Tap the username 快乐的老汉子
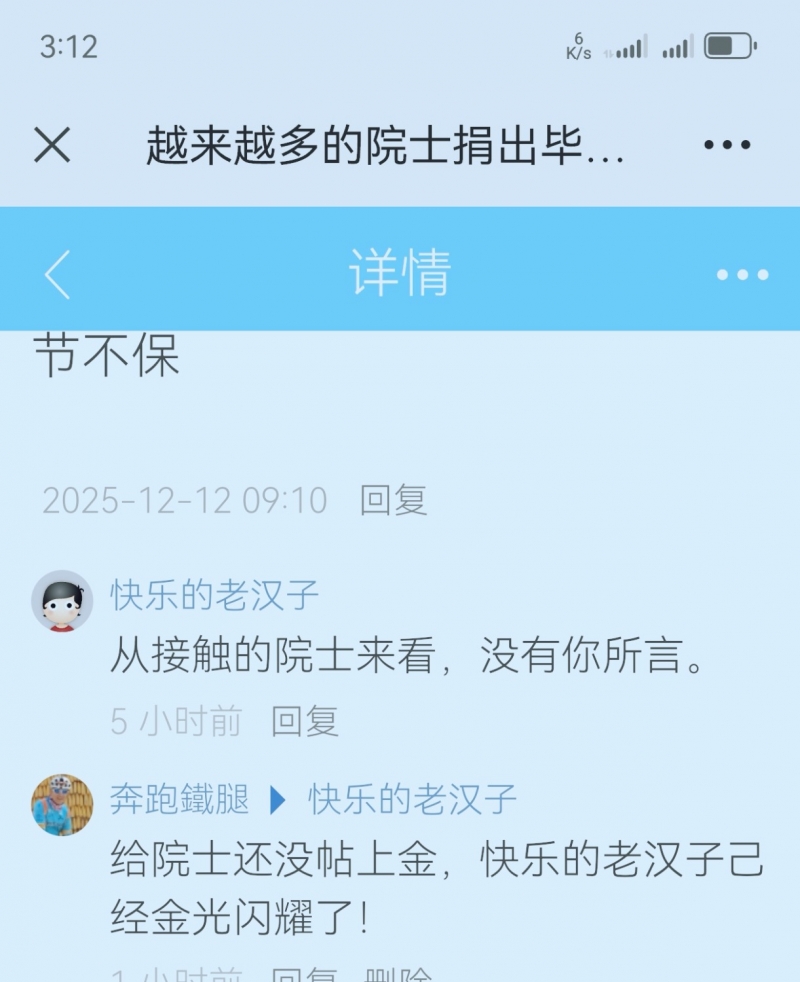The width and height of the screenshot is (800, 982). 212,597
